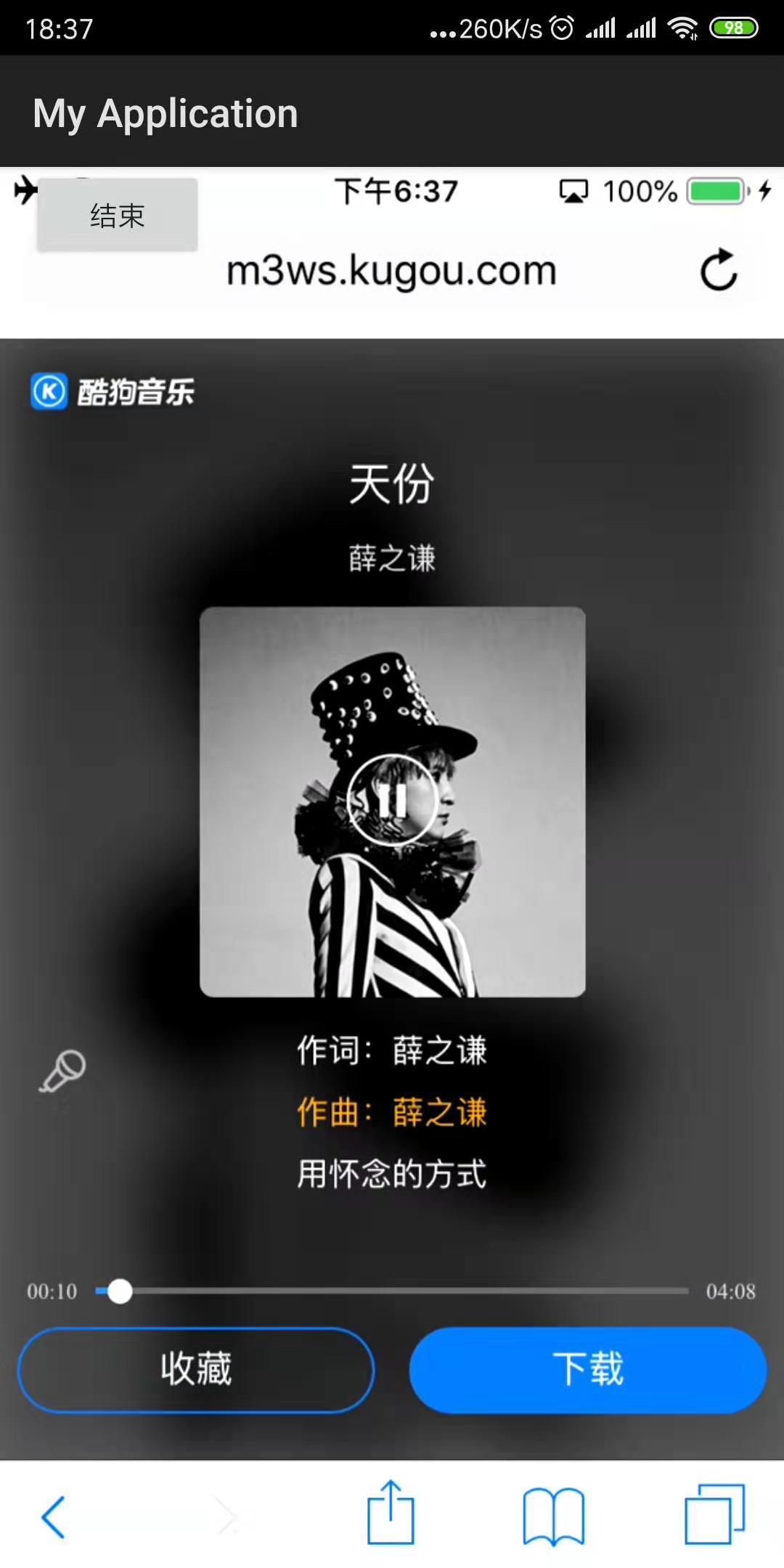The height and width of the screenshot is (1568, 784).
Task: Show open browser tabs
Action: (715, 1515)
